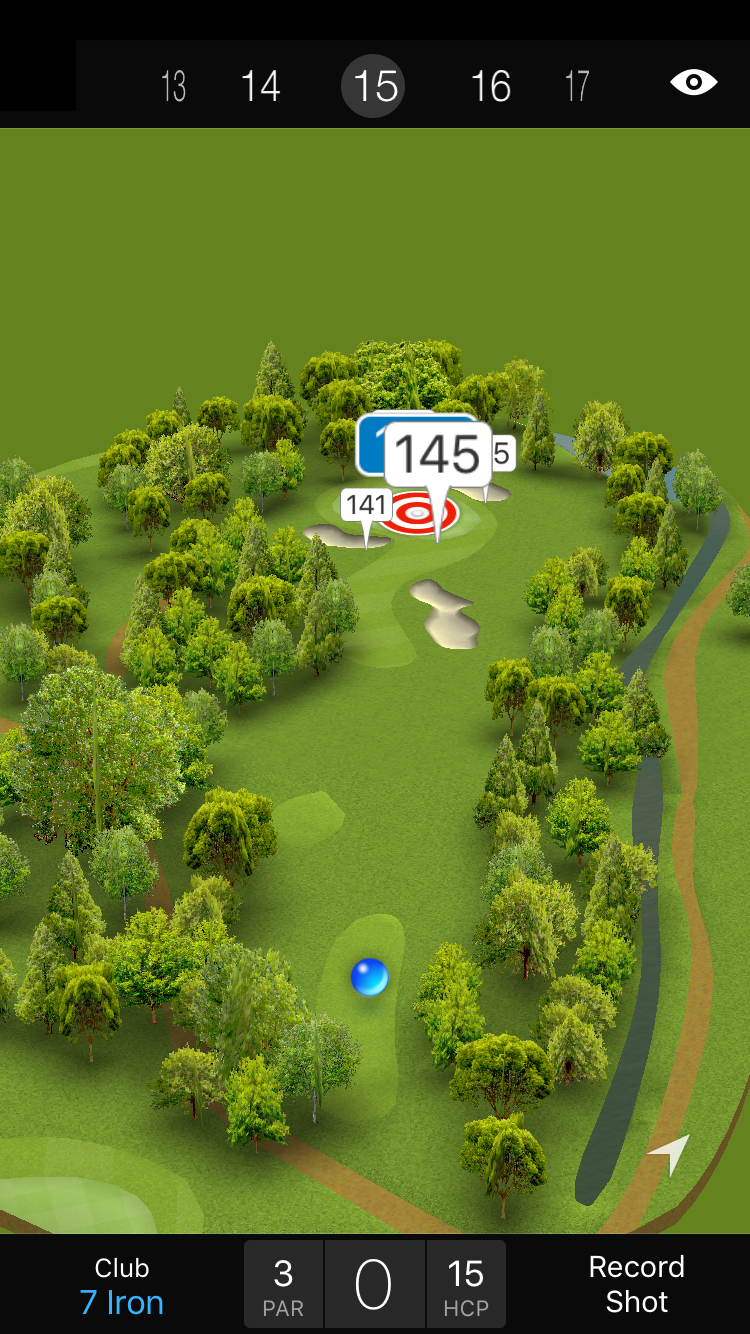Tap the 145 distance marker

[x=438, y=456]
